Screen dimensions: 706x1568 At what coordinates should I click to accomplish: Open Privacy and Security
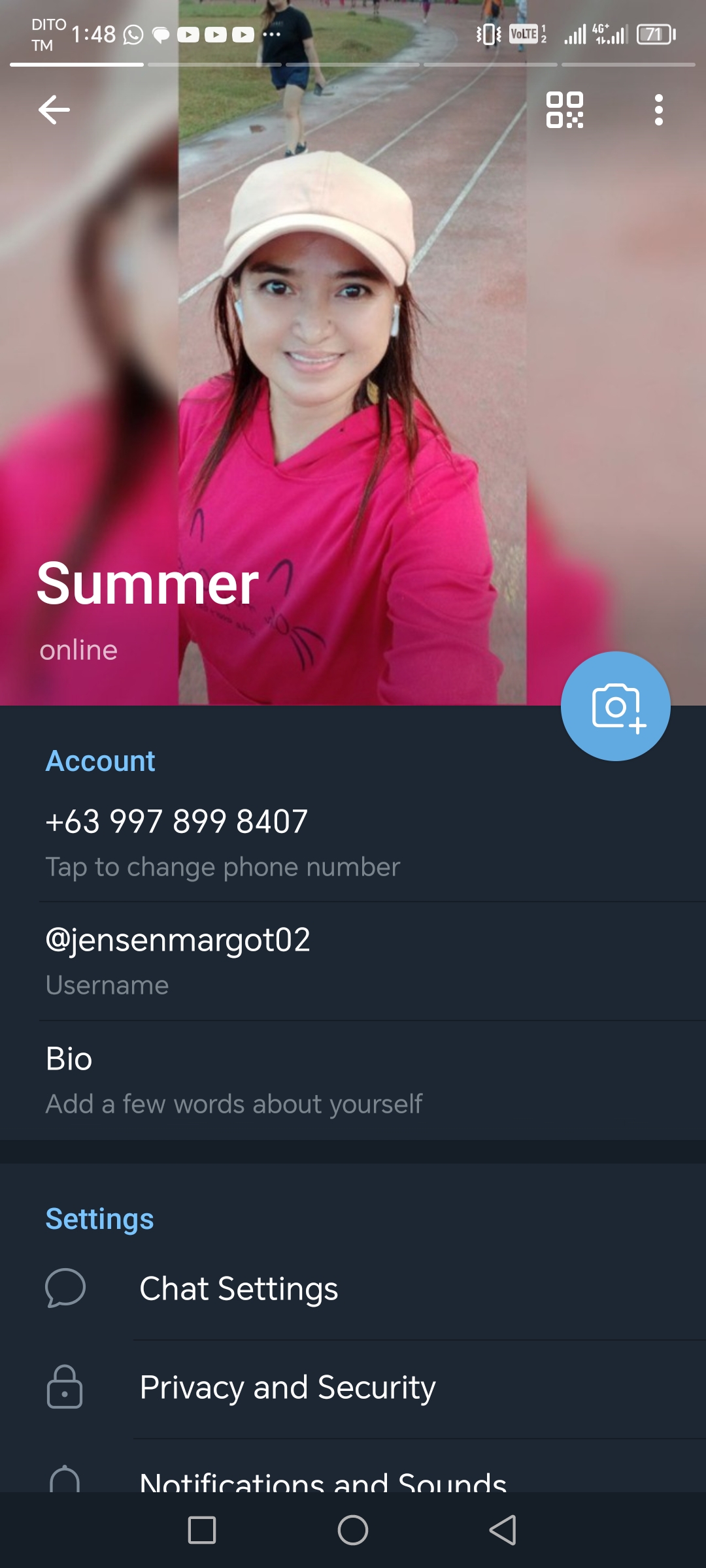tap(353, 1387)
